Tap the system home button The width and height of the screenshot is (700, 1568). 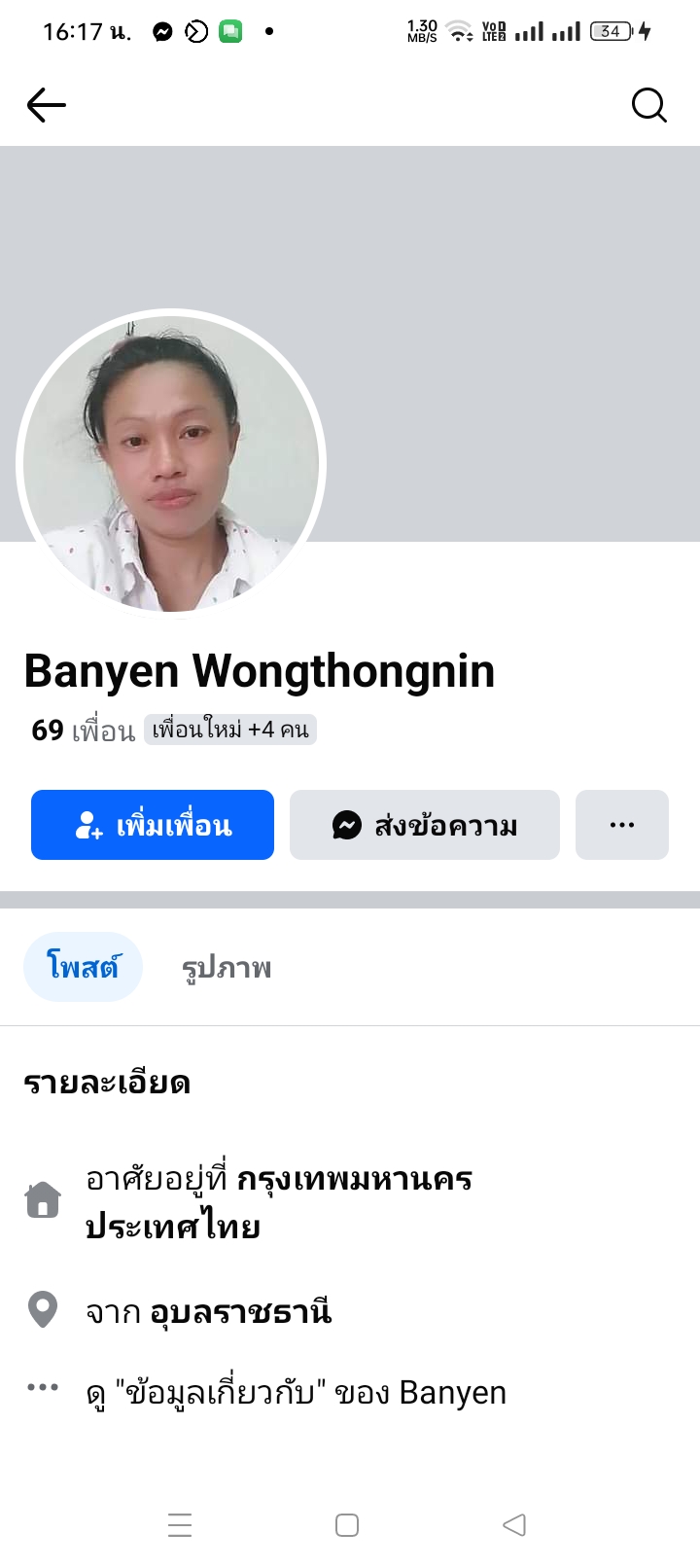(347, 1525)
